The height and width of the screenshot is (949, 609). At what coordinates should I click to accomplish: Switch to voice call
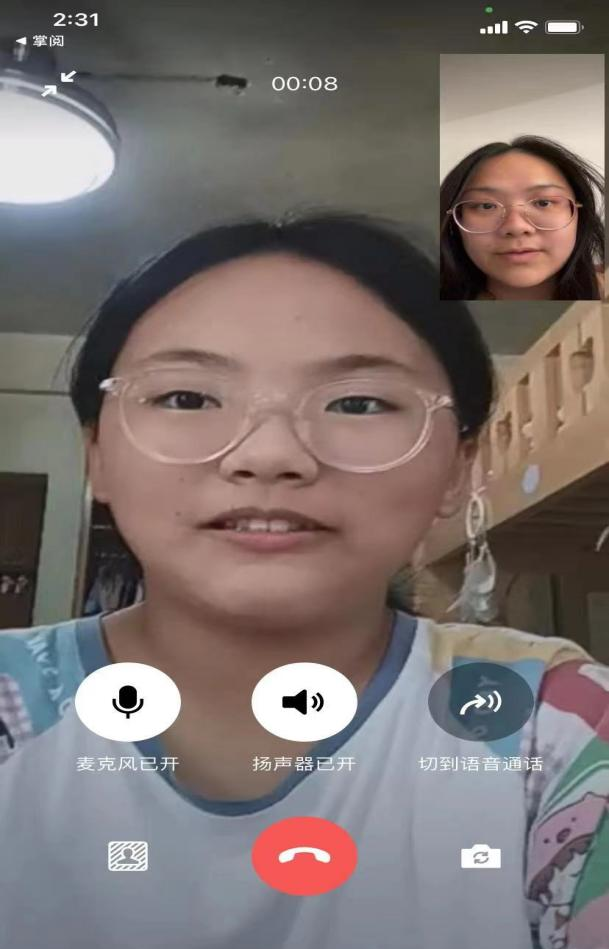(480, 702)
